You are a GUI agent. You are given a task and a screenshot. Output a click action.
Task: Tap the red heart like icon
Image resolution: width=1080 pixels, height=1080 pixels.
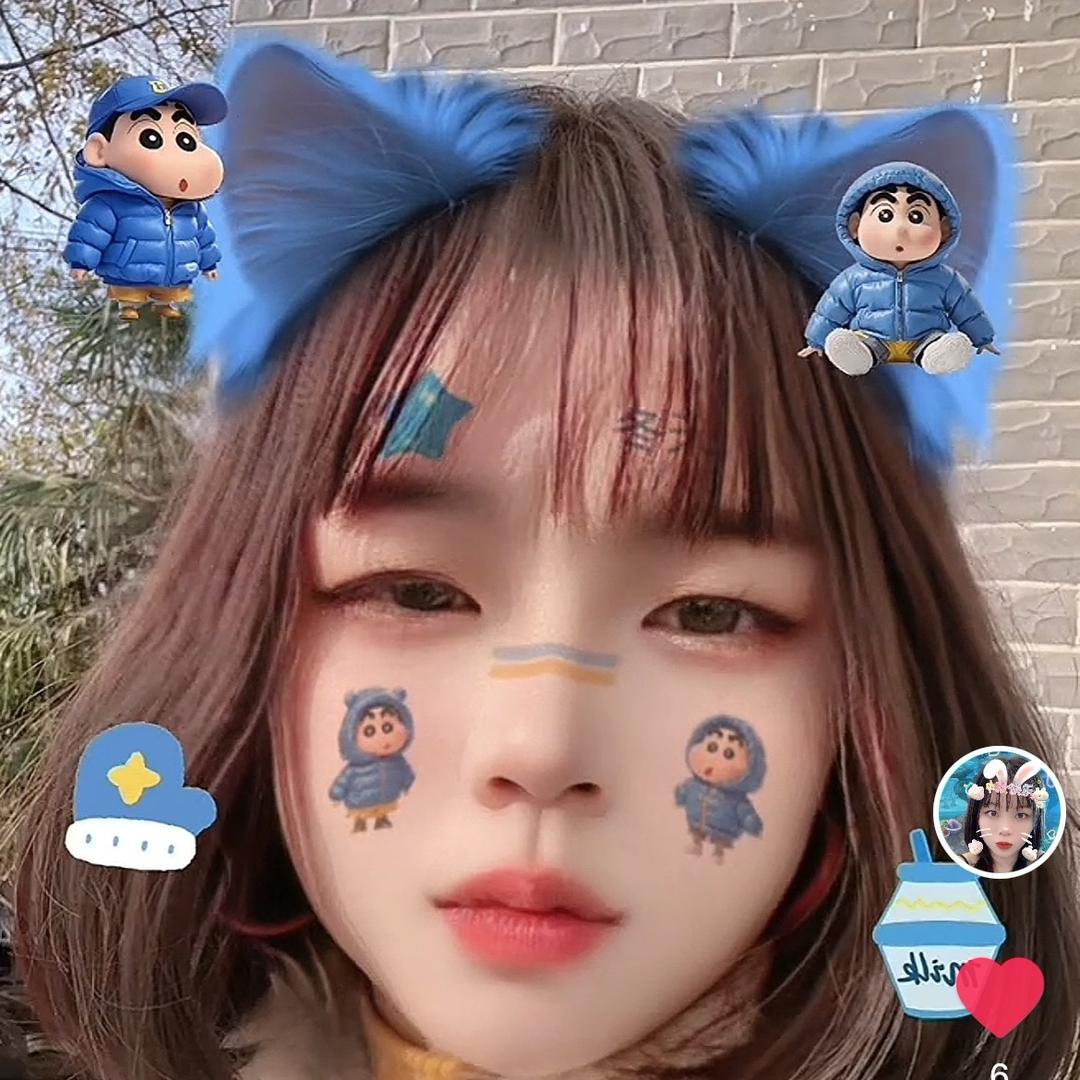(x=999, y=994)
